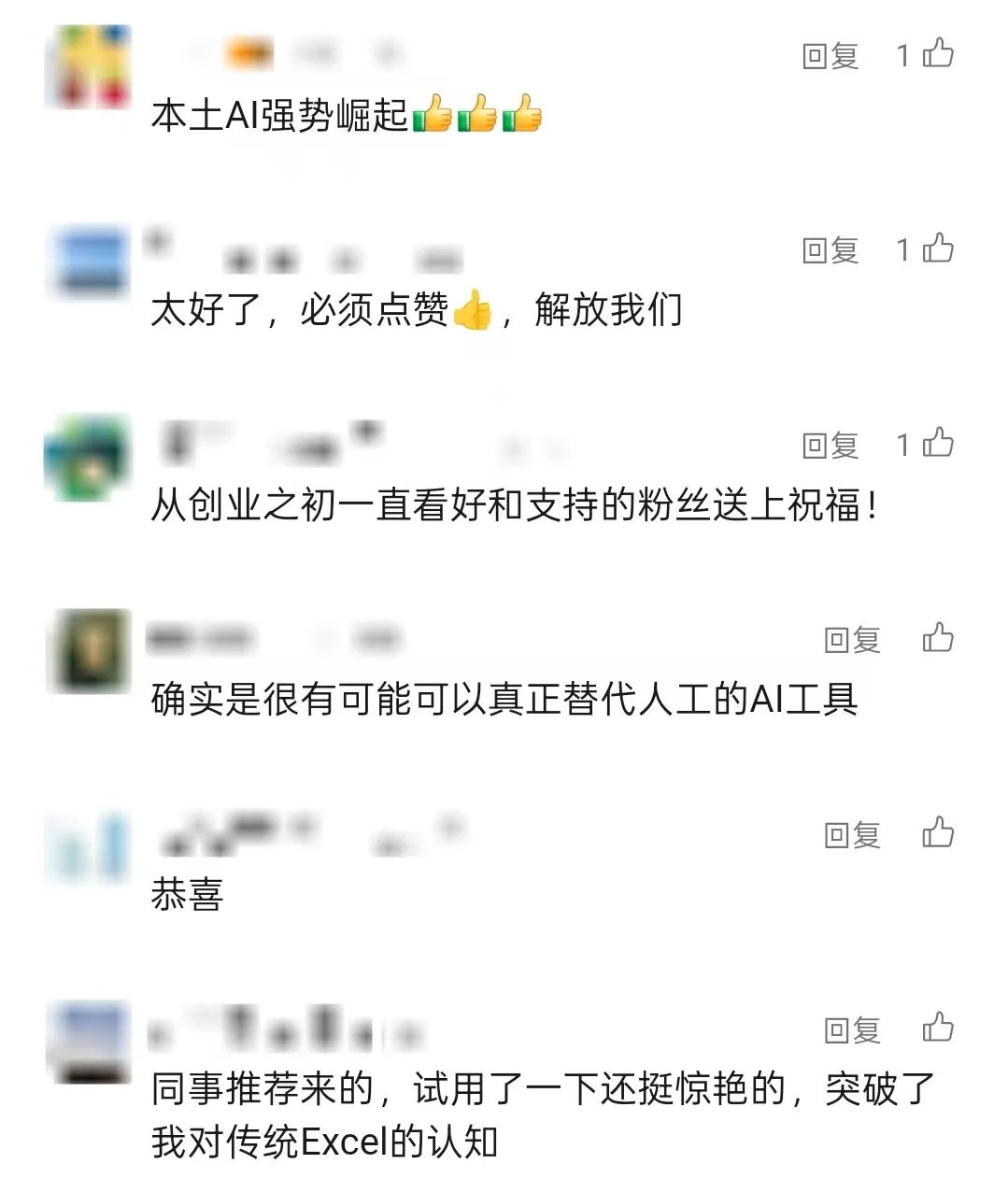
Task: Reply to the 太好了，必须点赞 comment
Action: [x=830, y=250]
